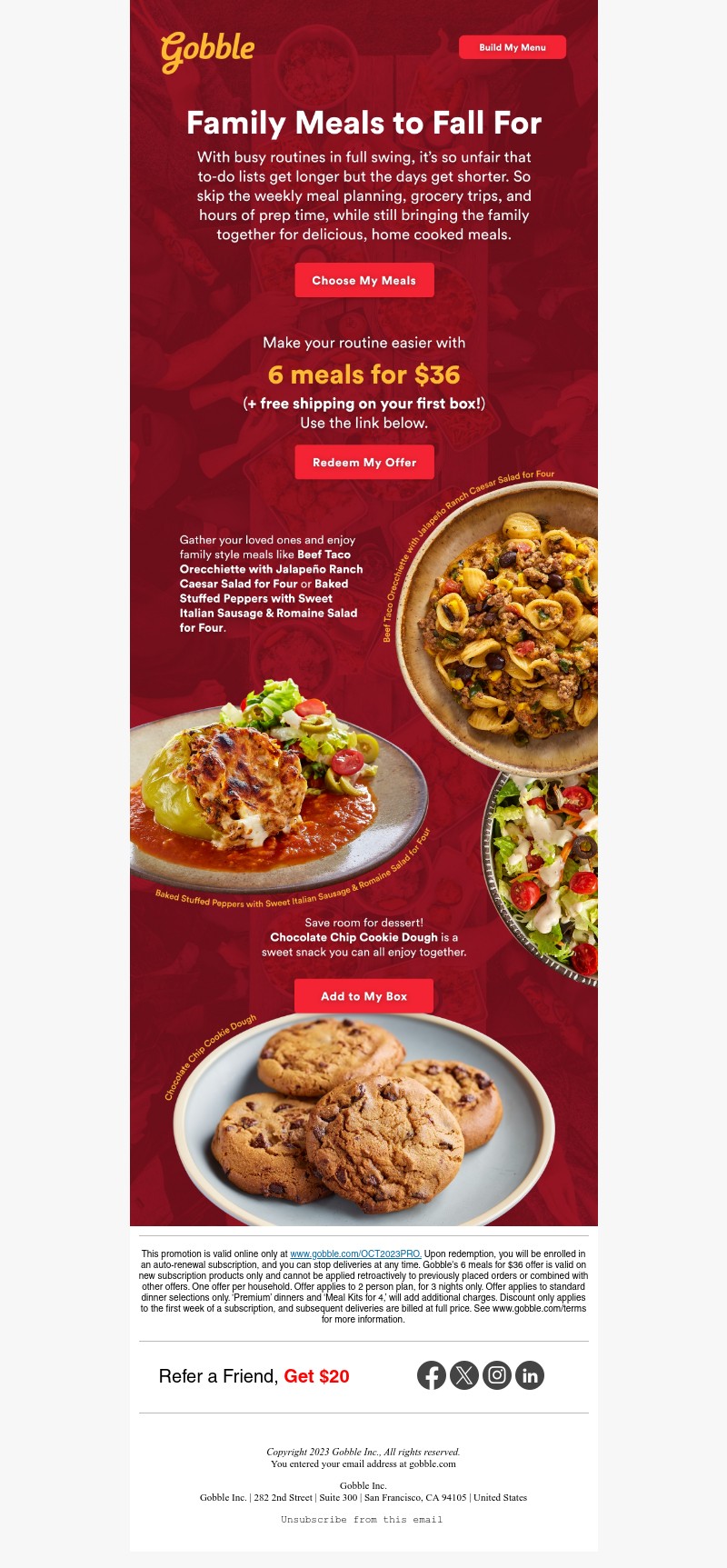Screen dimensions: 727x1568
Task: Open Gobble's Facebook page
Action: (432, 1375)
